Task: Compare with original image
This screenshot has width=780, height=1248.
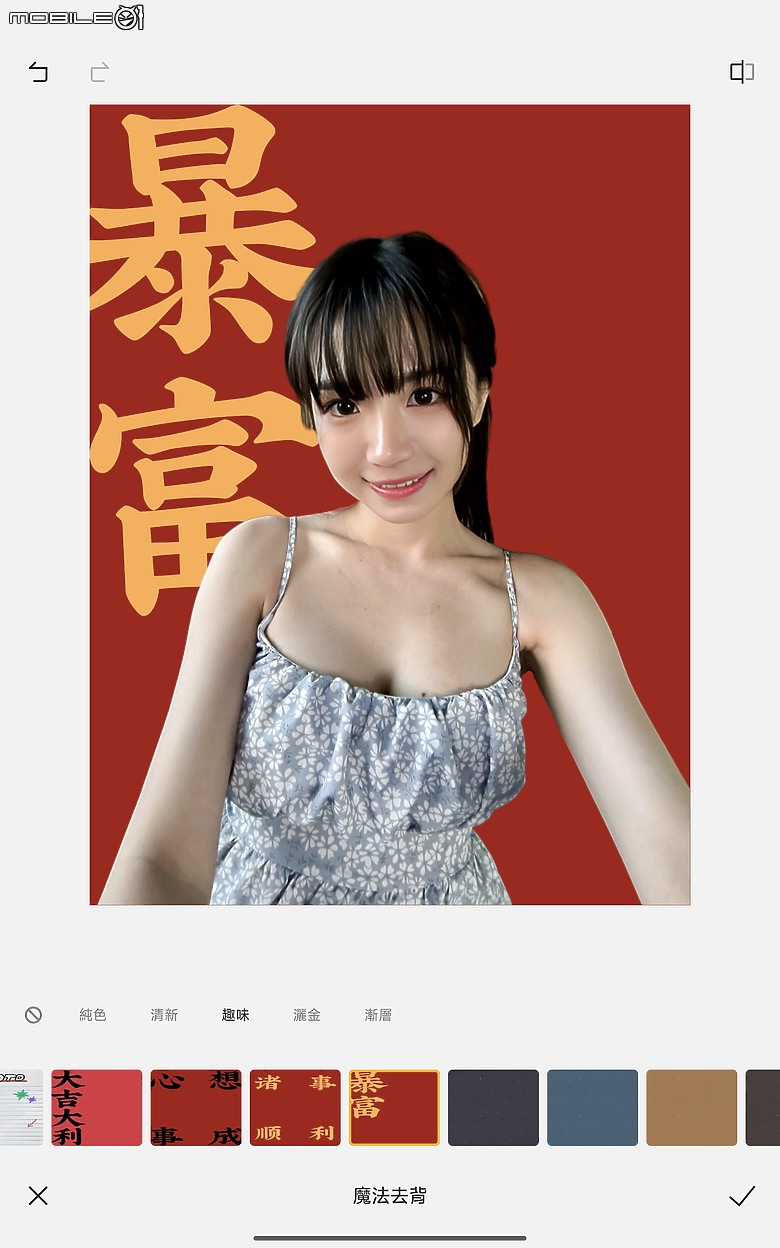Action: pos(741,72)
